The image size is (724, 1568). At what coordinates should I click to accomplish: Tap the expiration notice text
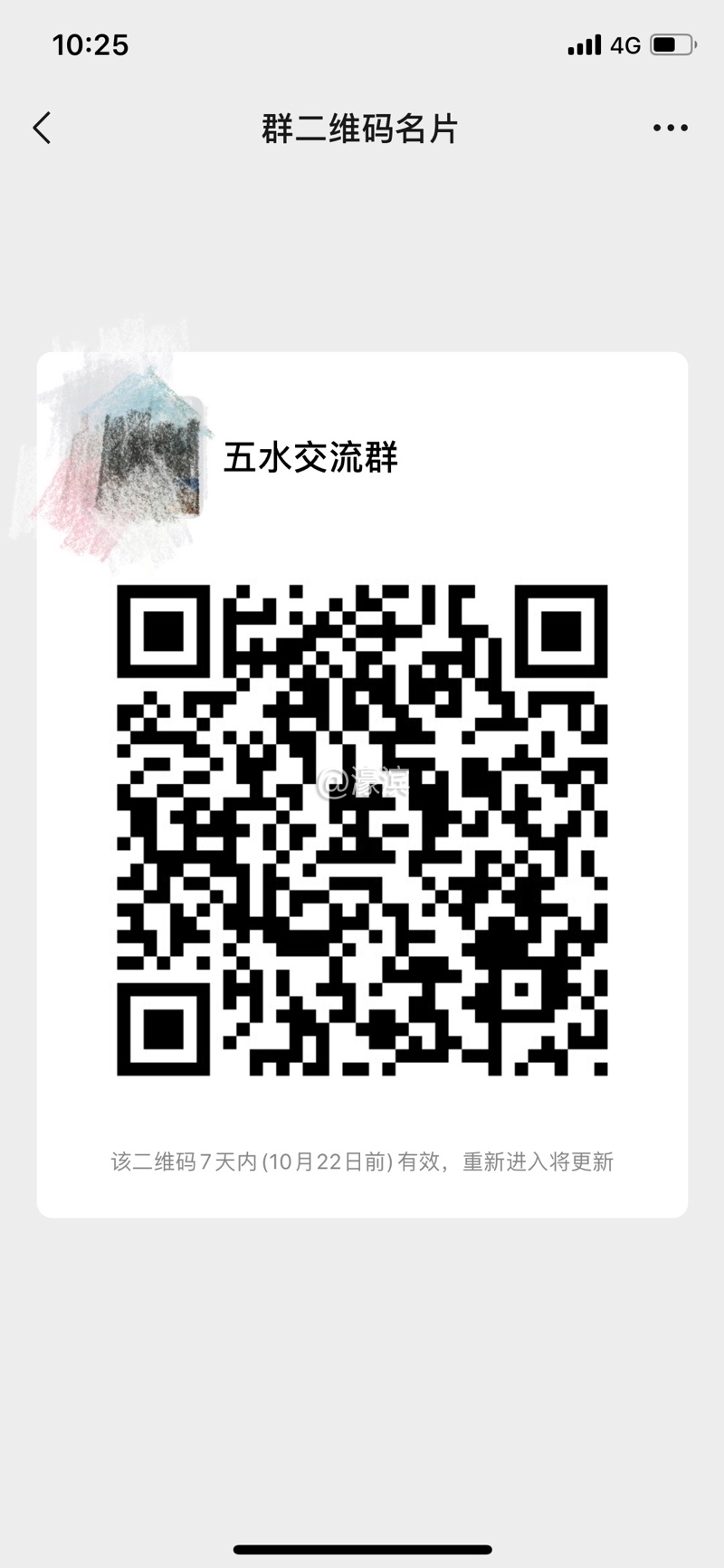pos(362,1162)
